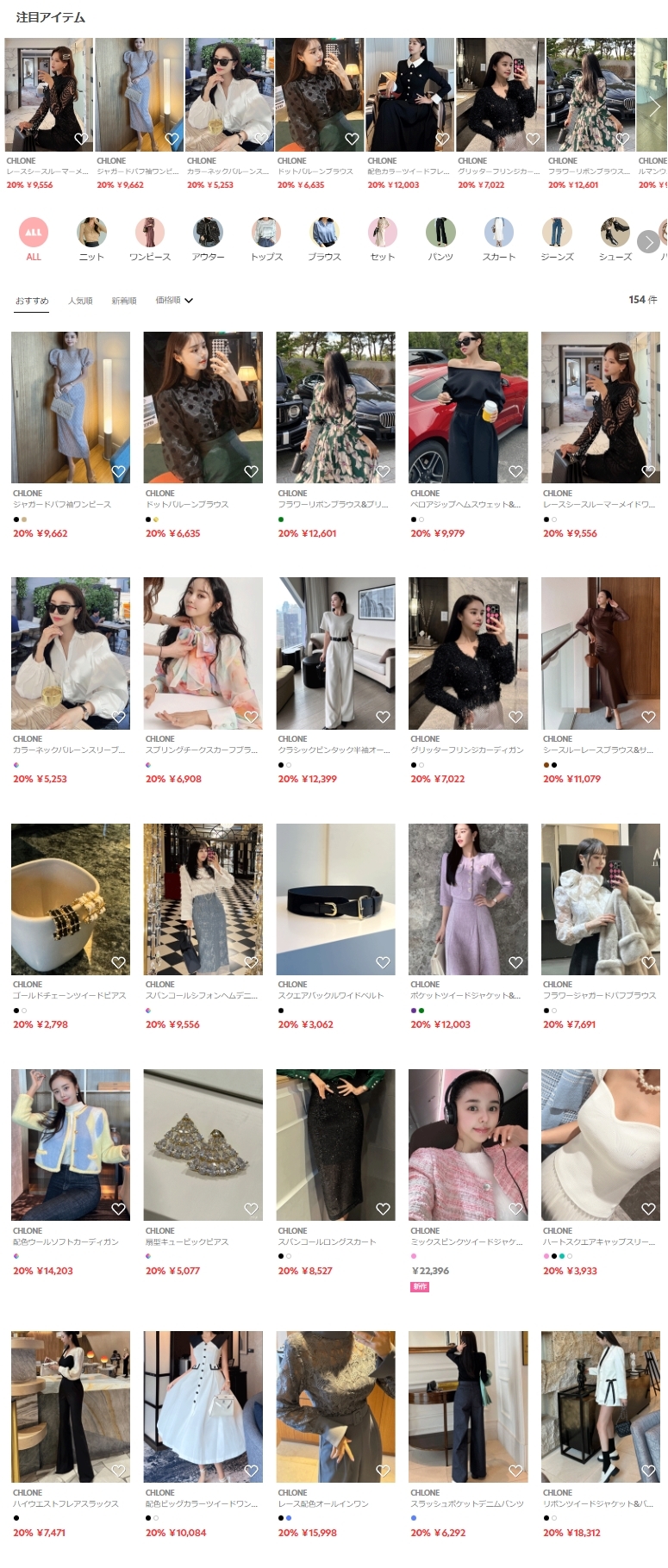This screenshot has height=1568, width=668.
Task: Advance the 注目アイテム carousel
Action: [x=654, y=107]
